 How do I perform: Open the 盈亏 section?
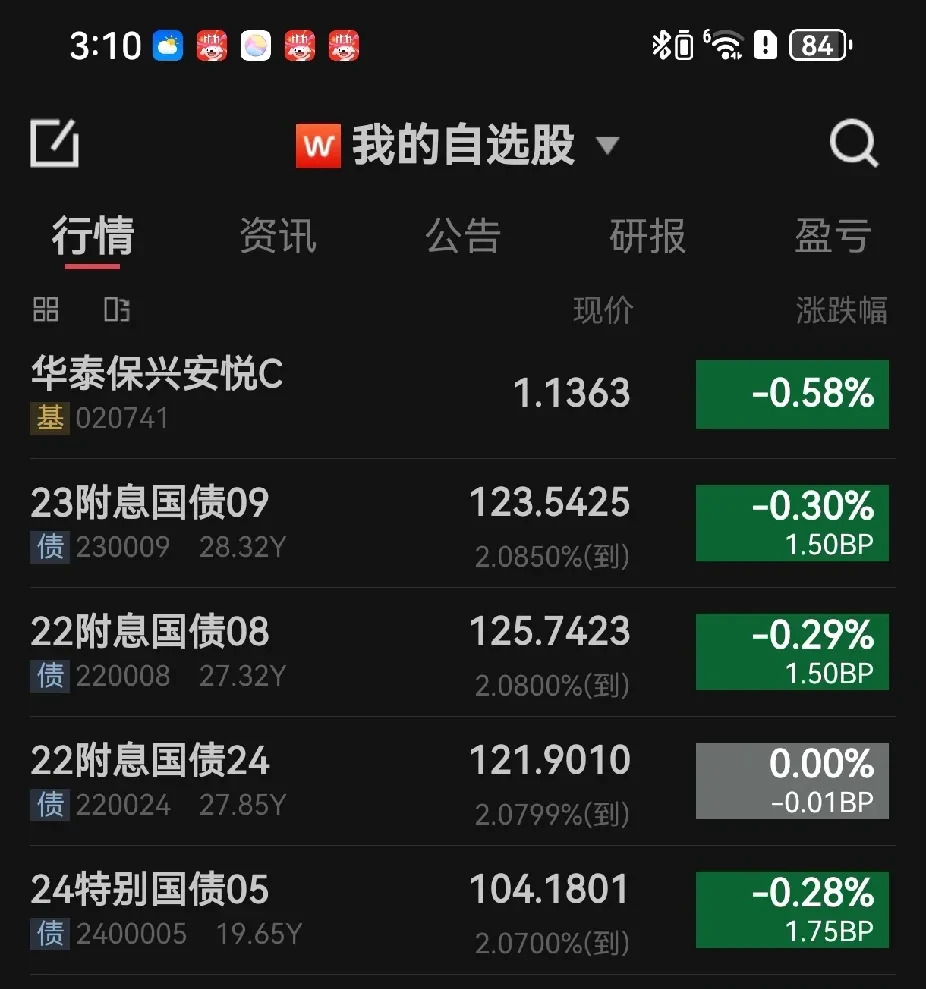[x=833, y=237]
